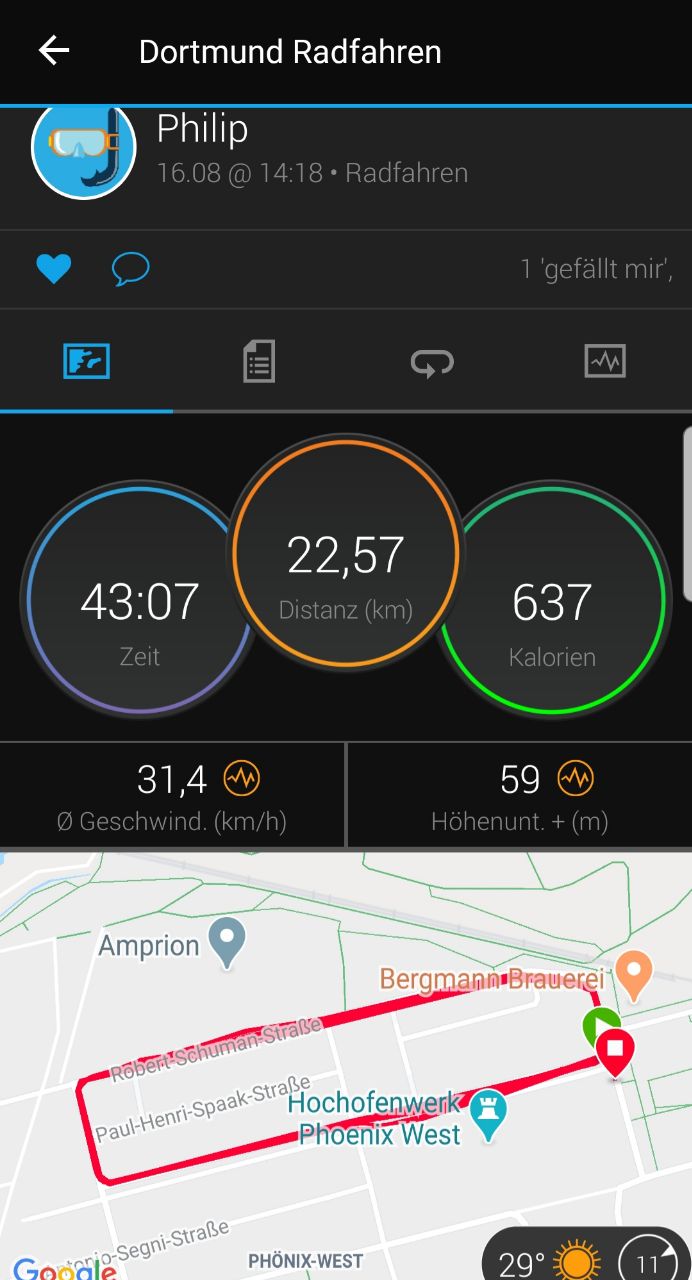The height and width of the screenshot is (1280, 692).
Task: View who liked via "1 'gefällt mir'"
Action: [x=596, y=269]
